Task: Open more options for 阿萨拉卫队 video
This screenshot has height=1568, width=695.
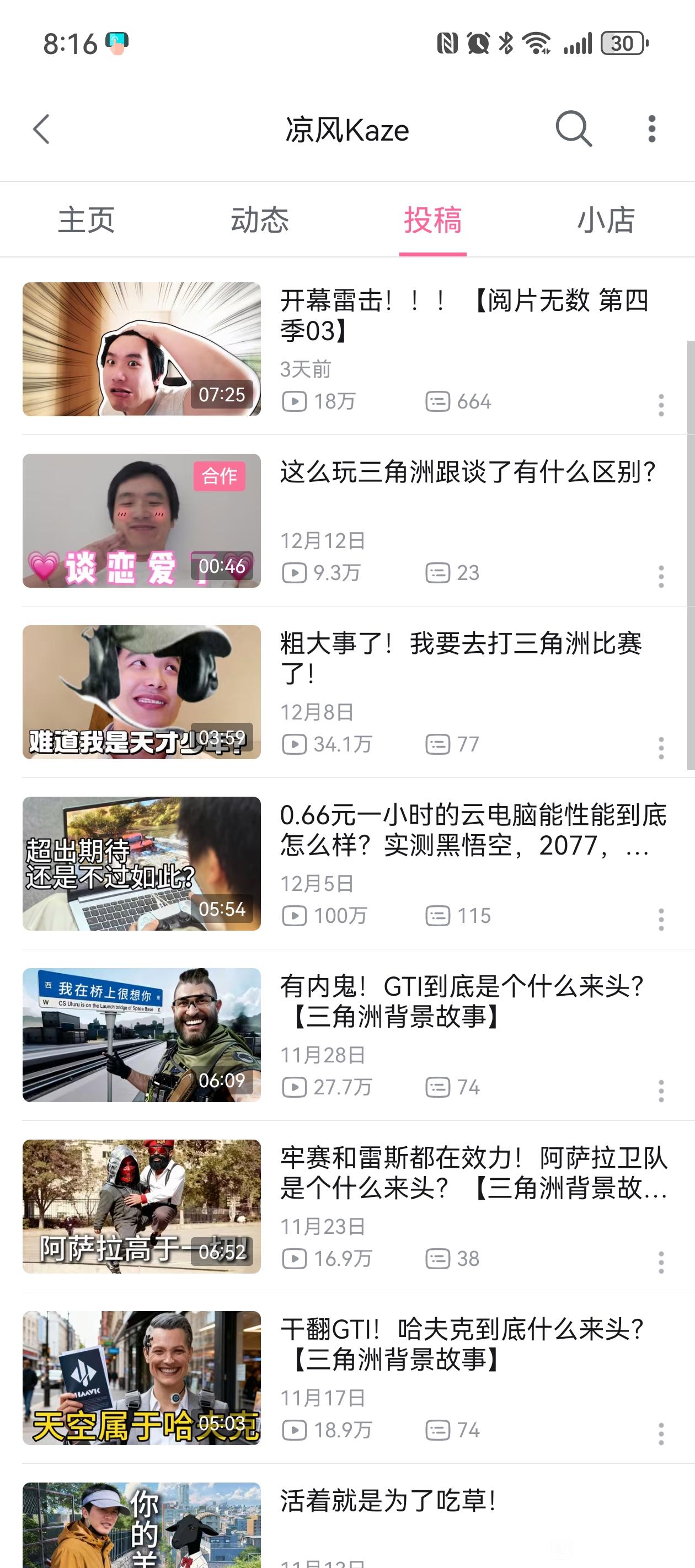Action: (x=661, y=1263)
